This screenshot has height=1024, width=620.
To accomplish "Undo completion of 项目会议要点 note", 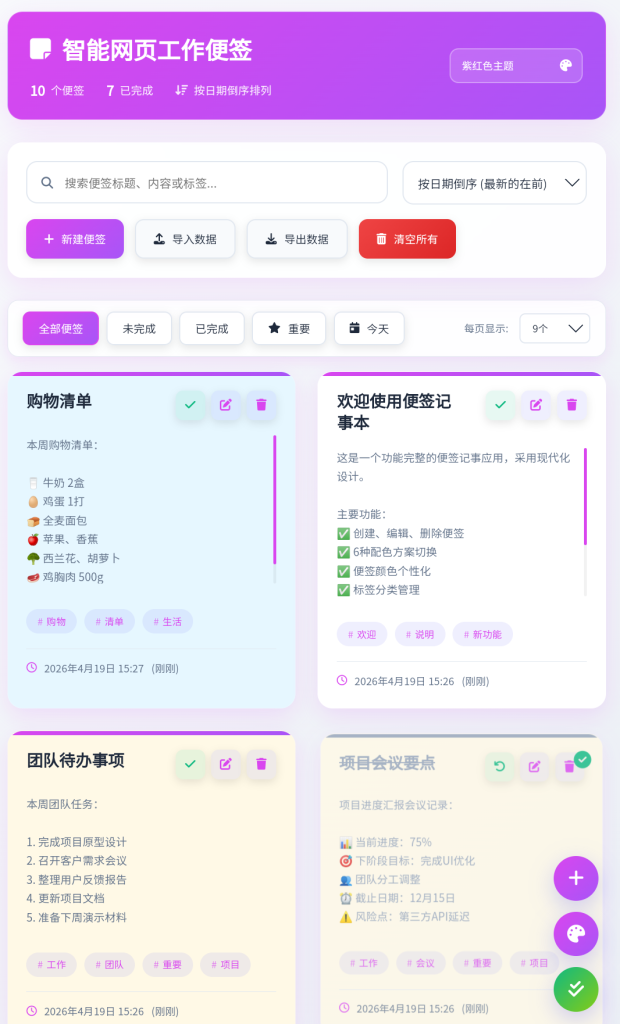I will point(500,767).
